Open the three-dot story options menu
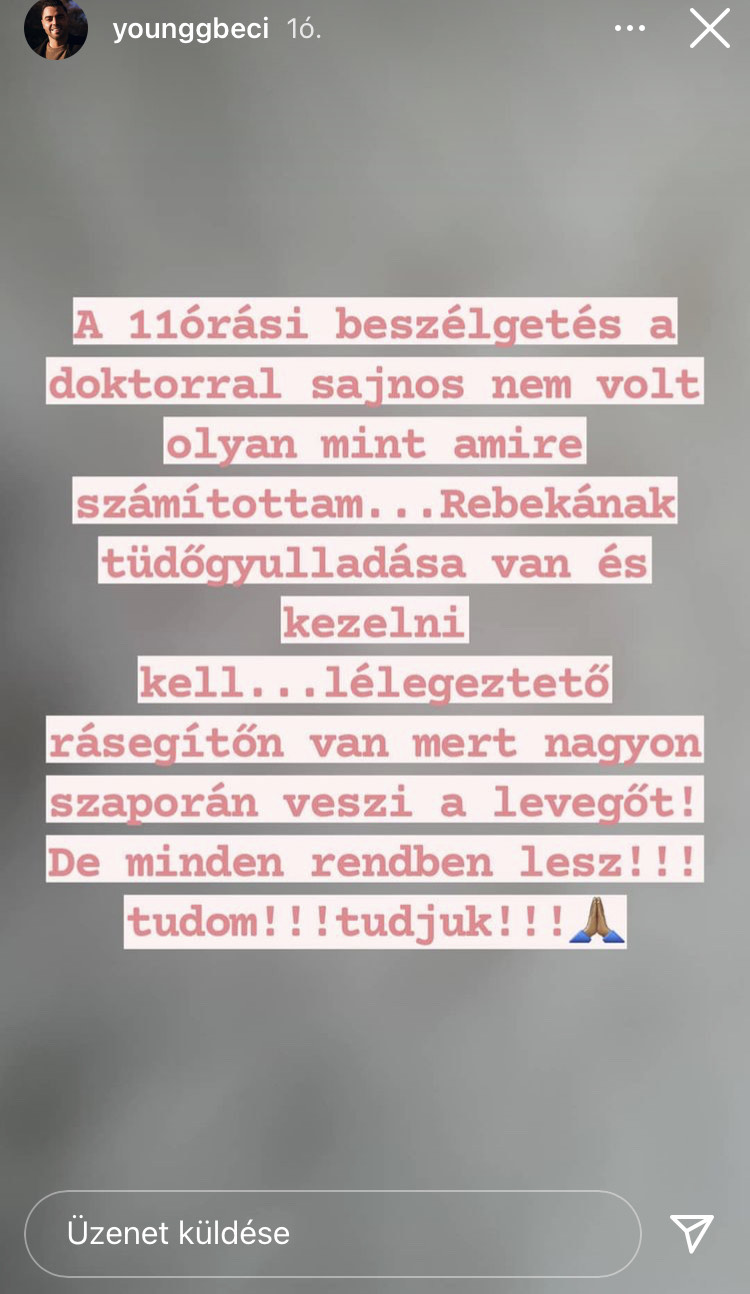Viewport: 750px width, 1294px height. (629, 29)
